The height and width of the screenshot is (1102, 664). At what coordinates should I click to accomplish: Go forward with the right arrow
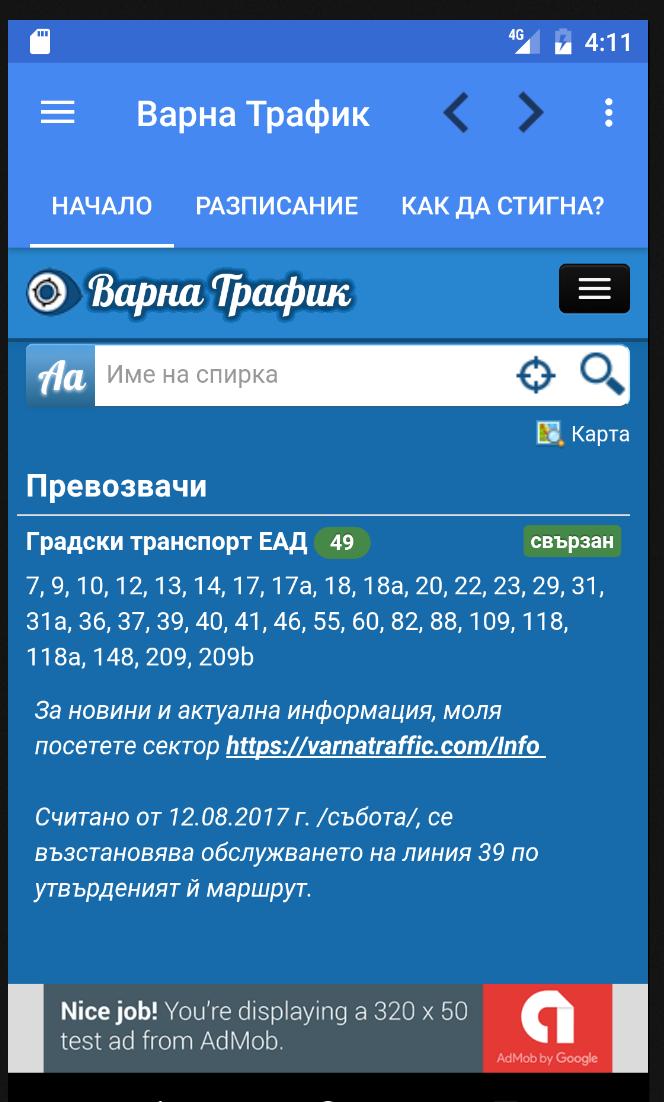click(x=530, y=113)
